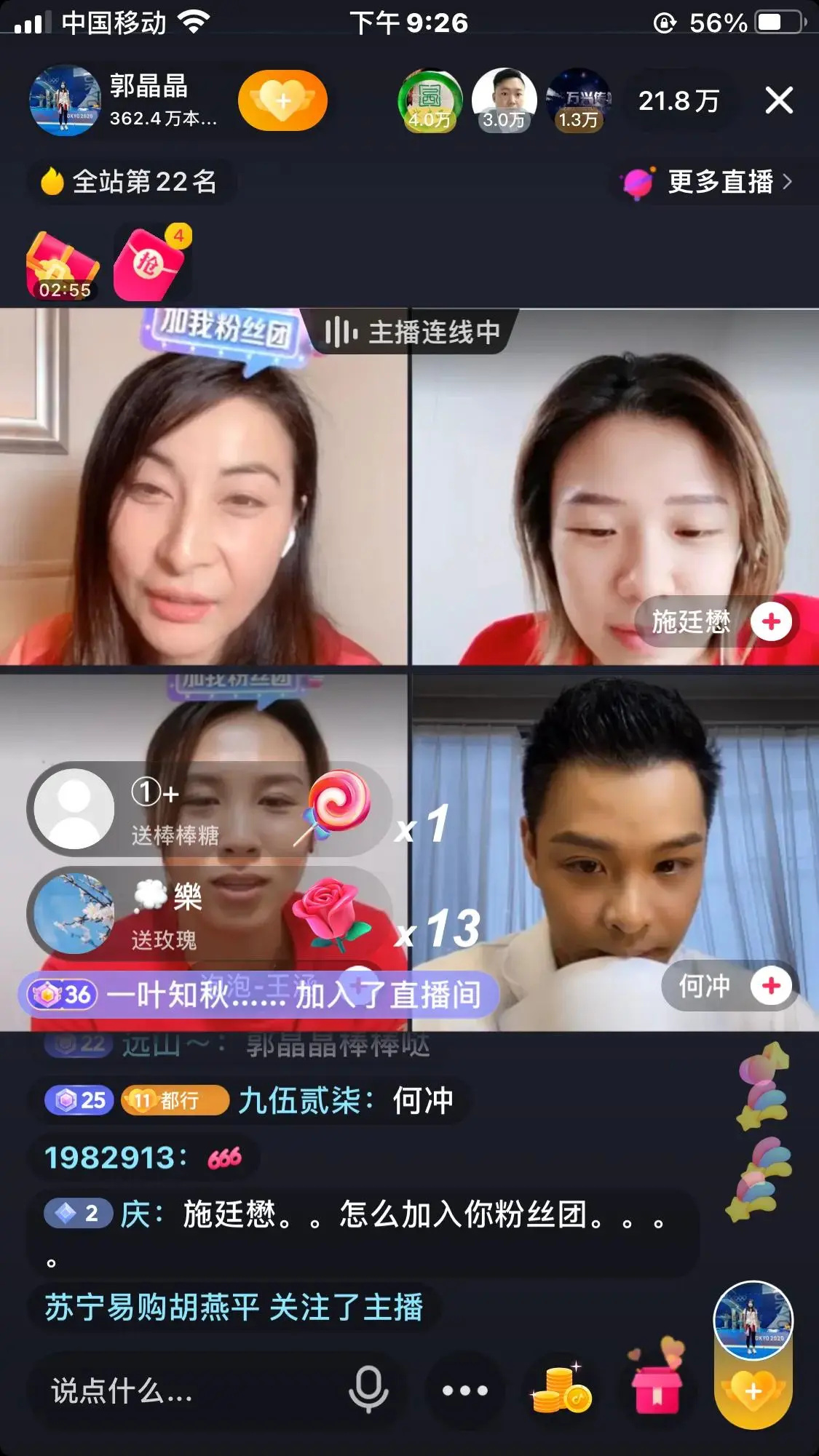Open 郭晶晶's host profile avatar
The width and height of the screenshot is (819, 1456).
(x=65, y=100)
